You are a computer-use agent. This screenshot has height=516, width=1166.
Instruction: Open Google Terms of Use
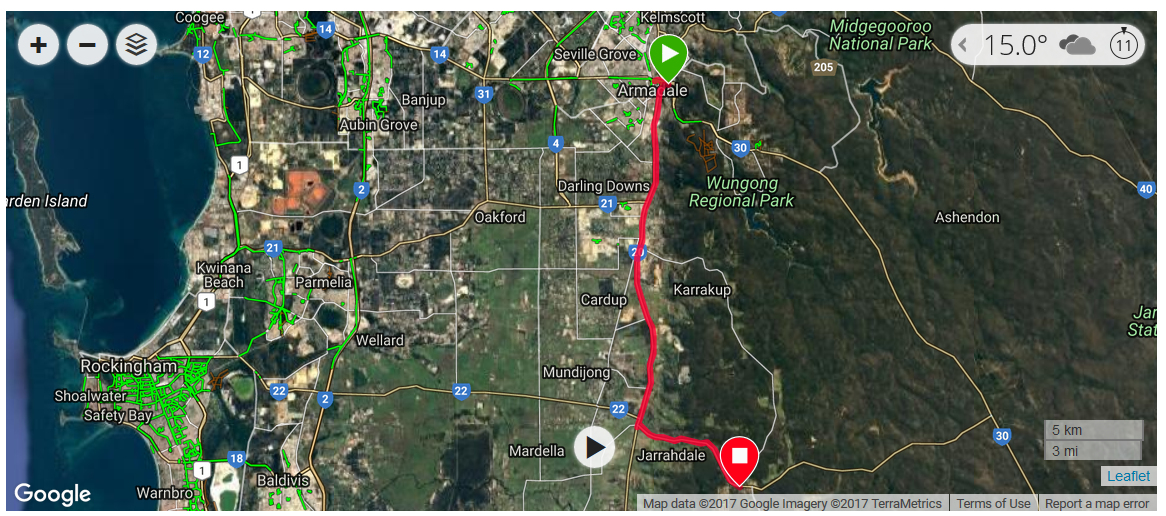[993, 504]
